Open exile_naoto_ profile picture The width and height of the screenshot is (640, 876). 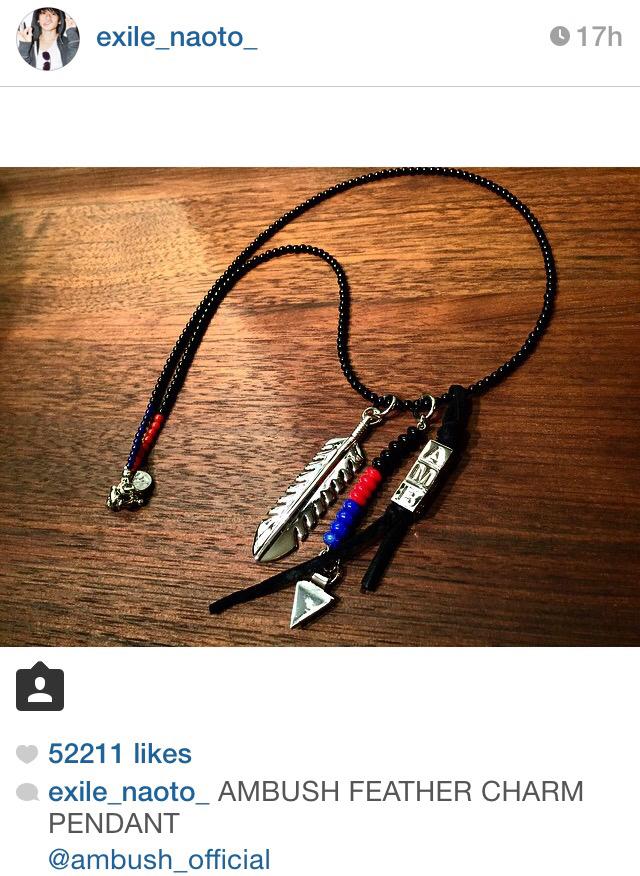pyautogui.click(x=47, y=39)
